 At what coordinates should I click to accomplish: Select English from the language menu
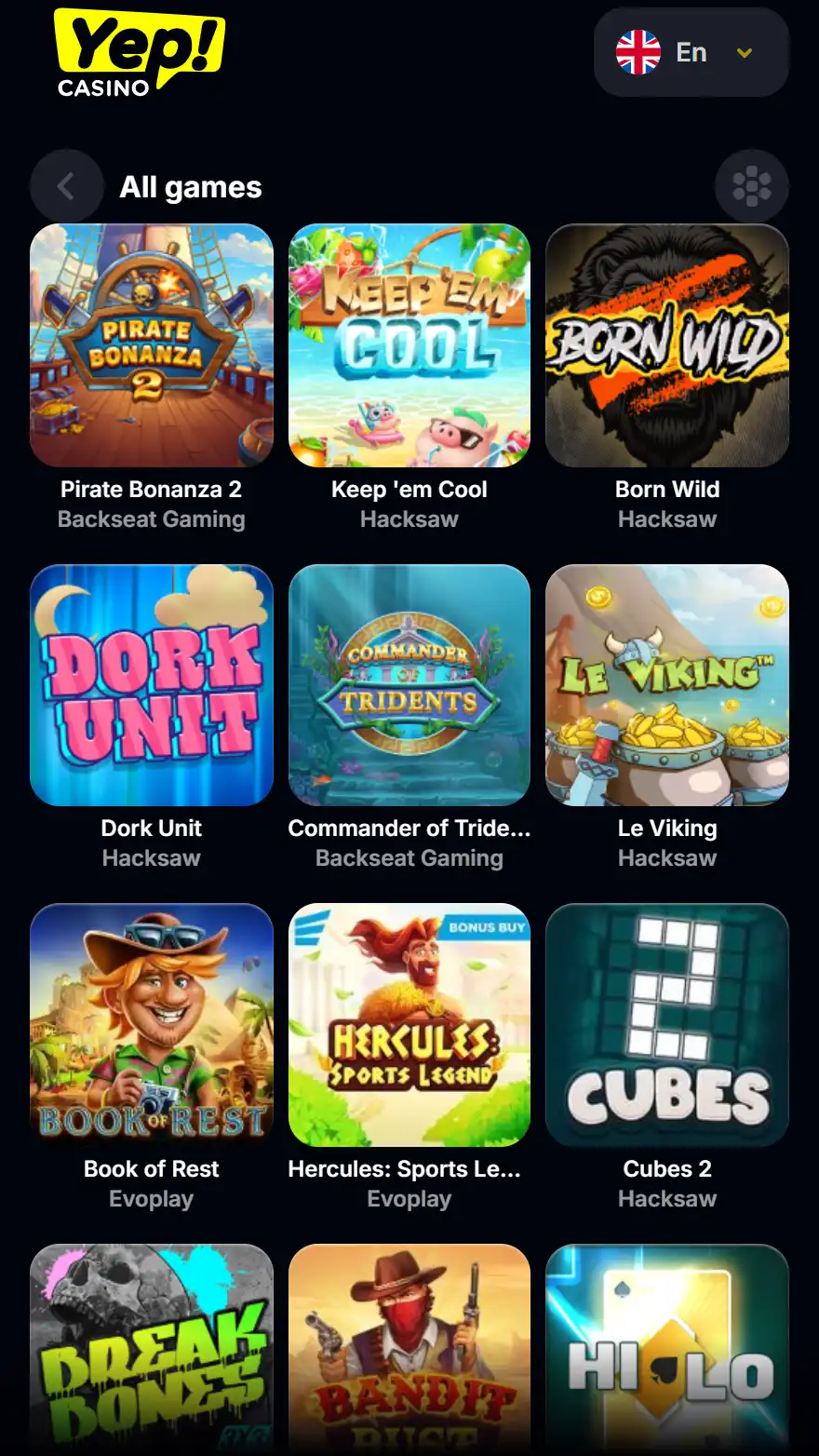click(691, 53)
